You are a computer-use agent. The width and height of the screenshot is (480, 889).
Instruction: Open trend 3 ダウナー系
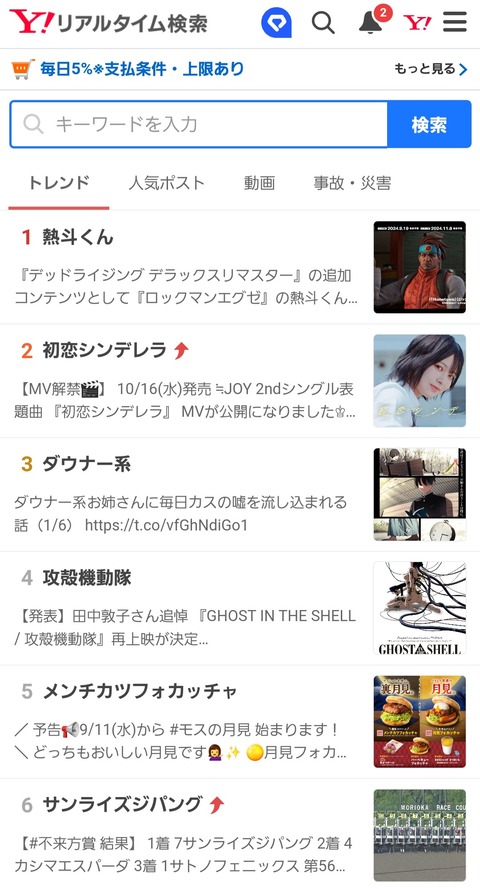(240, 494)
